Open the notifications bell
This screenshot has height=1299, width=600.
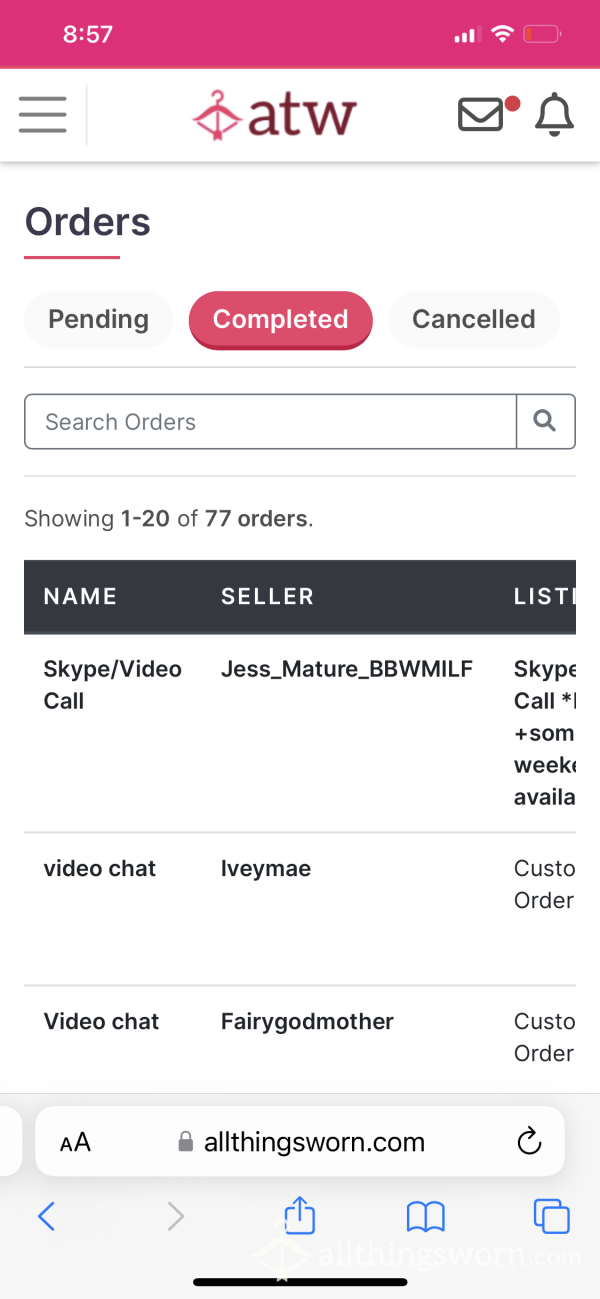pyautogui.click(x=554, y=115)
